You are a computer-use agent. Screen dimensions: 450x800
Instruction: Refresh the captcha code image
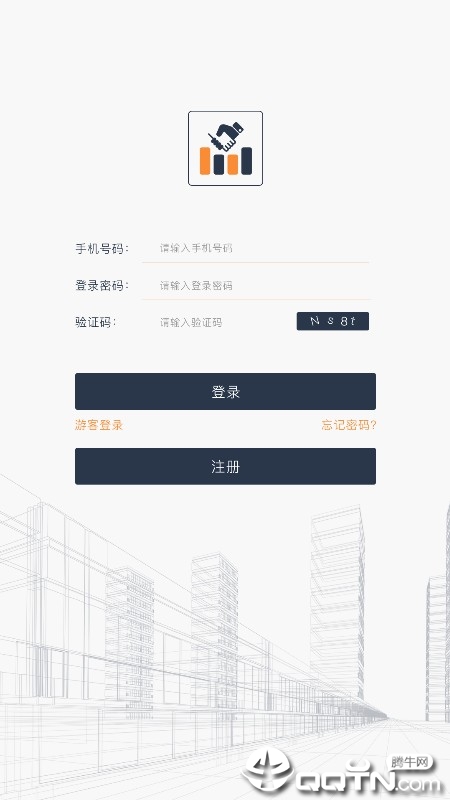[333, 321]
